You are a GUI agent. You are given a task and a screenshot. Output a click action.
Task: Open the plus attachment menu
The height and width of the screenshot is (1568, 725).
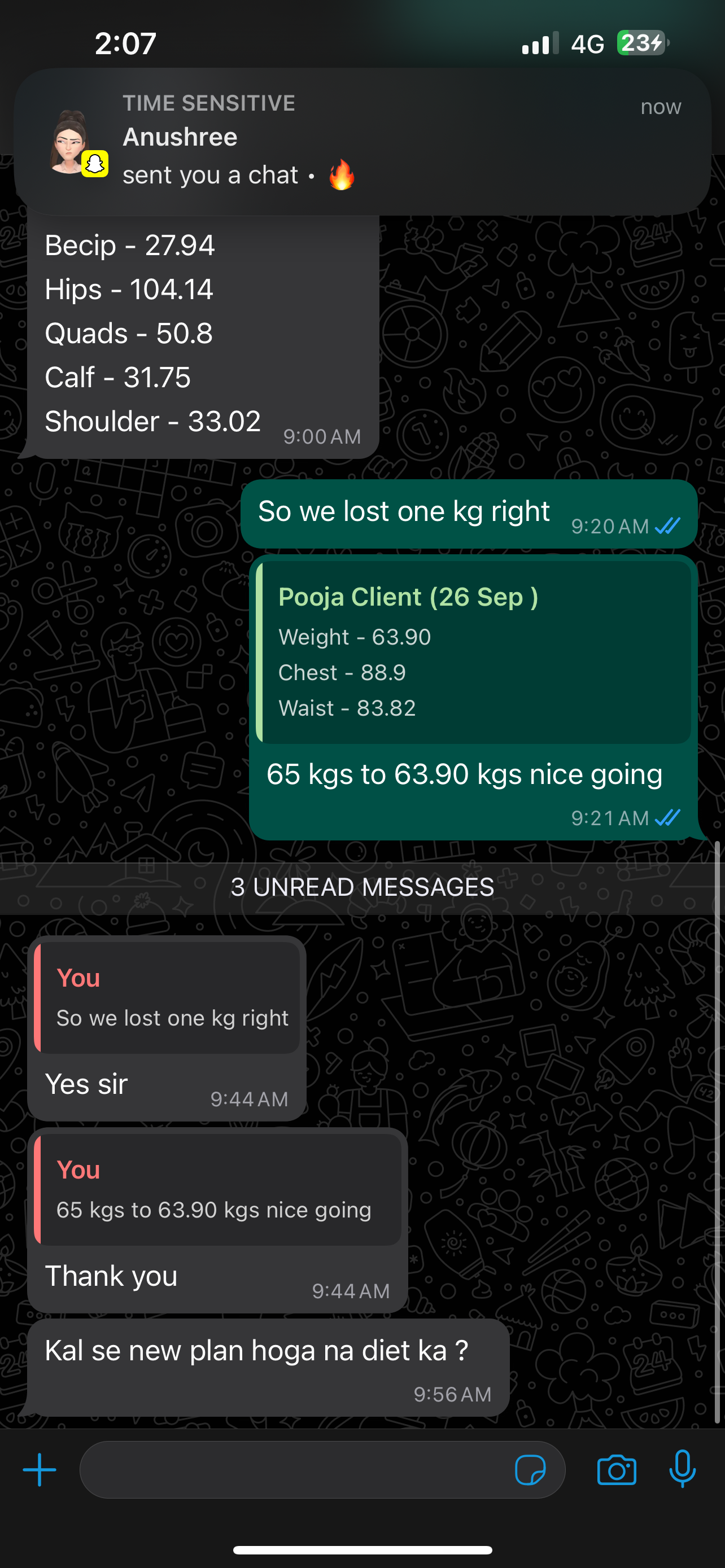click(x=40, y=1470)
